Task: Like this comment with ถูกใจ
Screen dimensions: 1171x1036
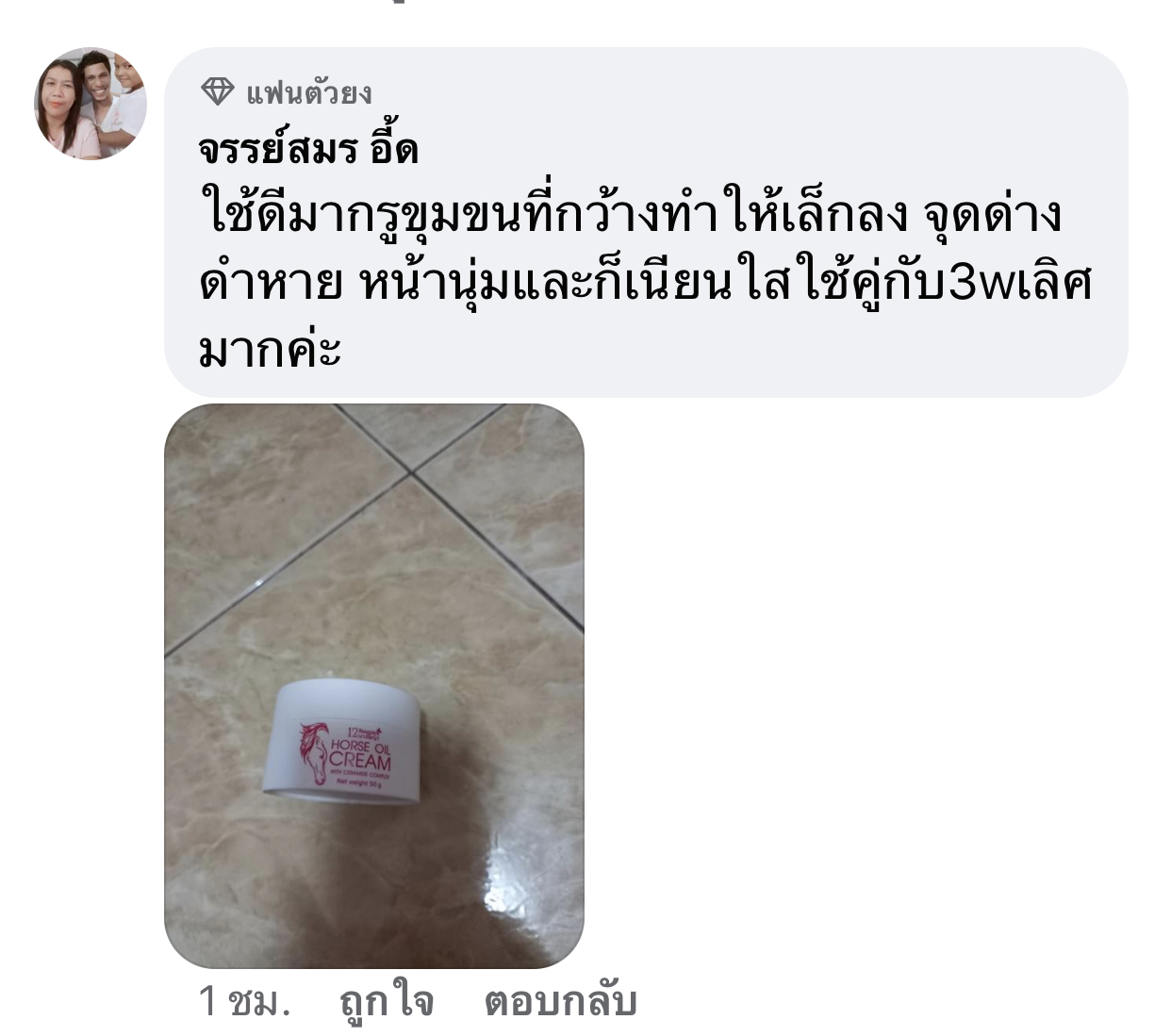Action: pos(387,1001)
